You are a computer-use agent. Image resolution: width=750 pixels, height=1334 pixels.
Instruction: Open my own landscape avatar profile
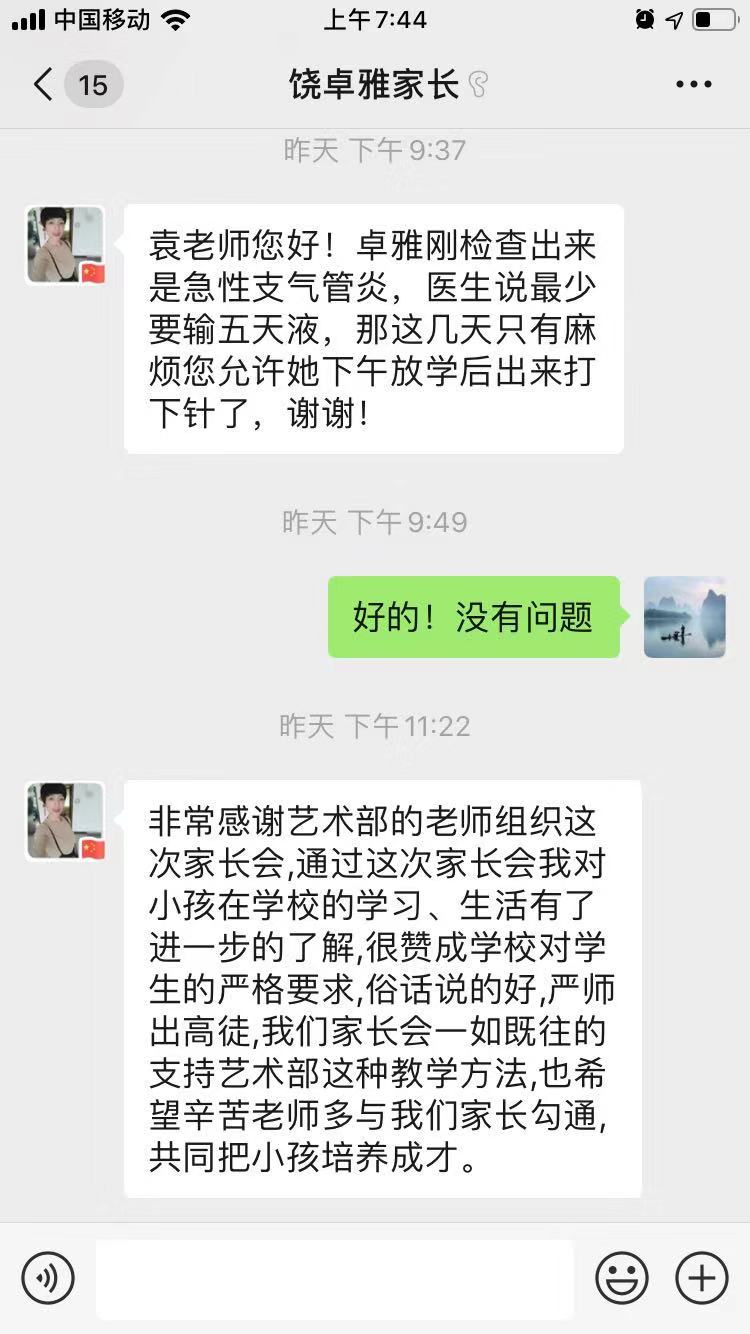coord(684,617)
